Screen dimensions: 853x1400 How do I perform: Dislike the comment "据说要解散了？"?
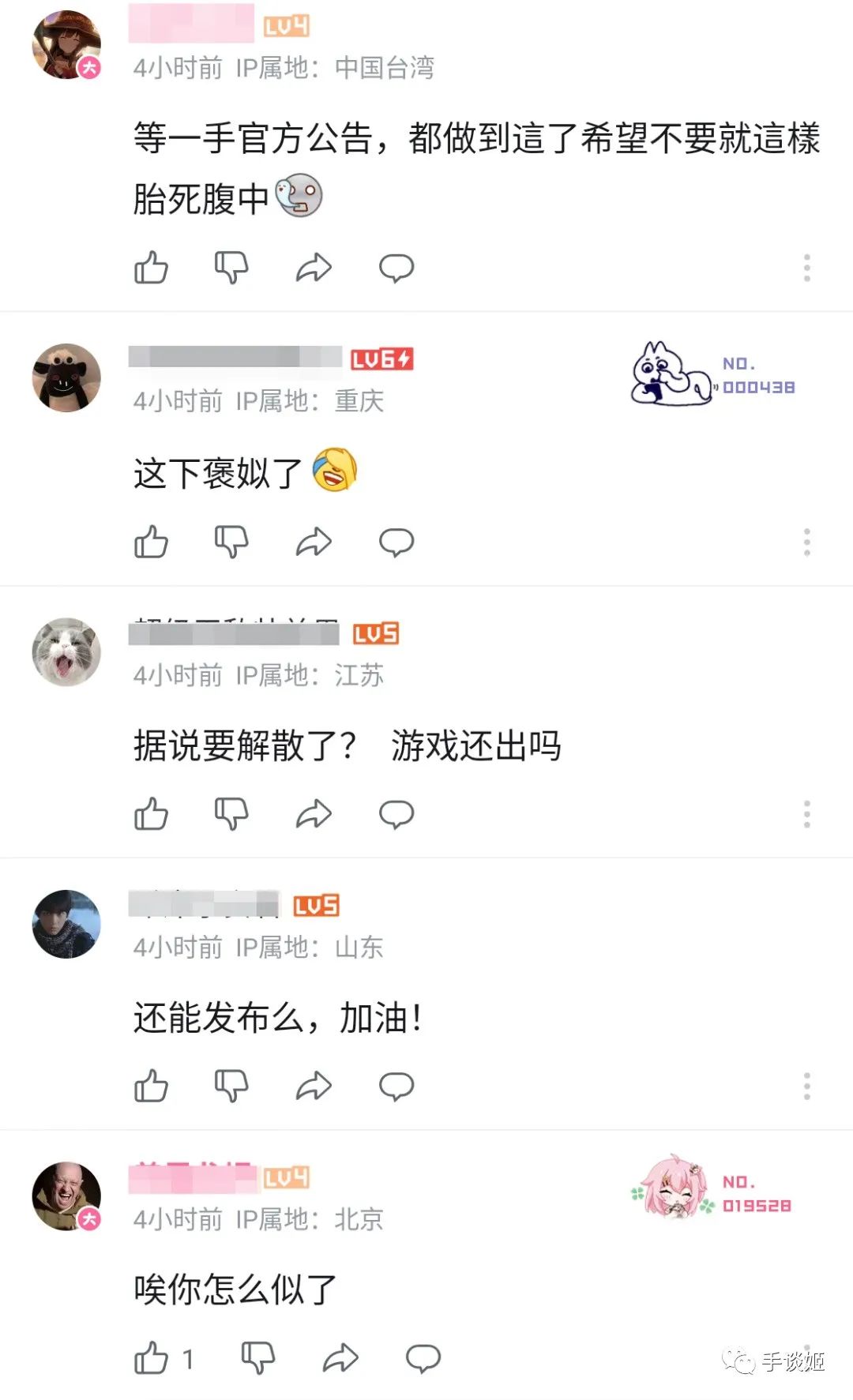click(231, 814)
